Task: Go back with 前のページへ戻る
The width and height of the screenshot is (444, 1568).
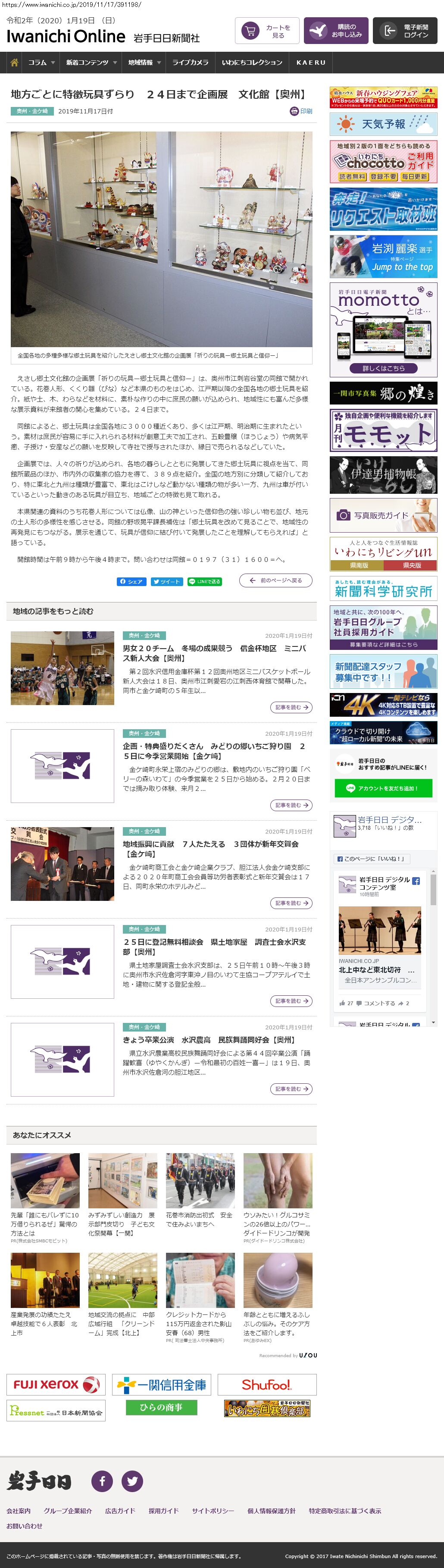Action: 275,581
